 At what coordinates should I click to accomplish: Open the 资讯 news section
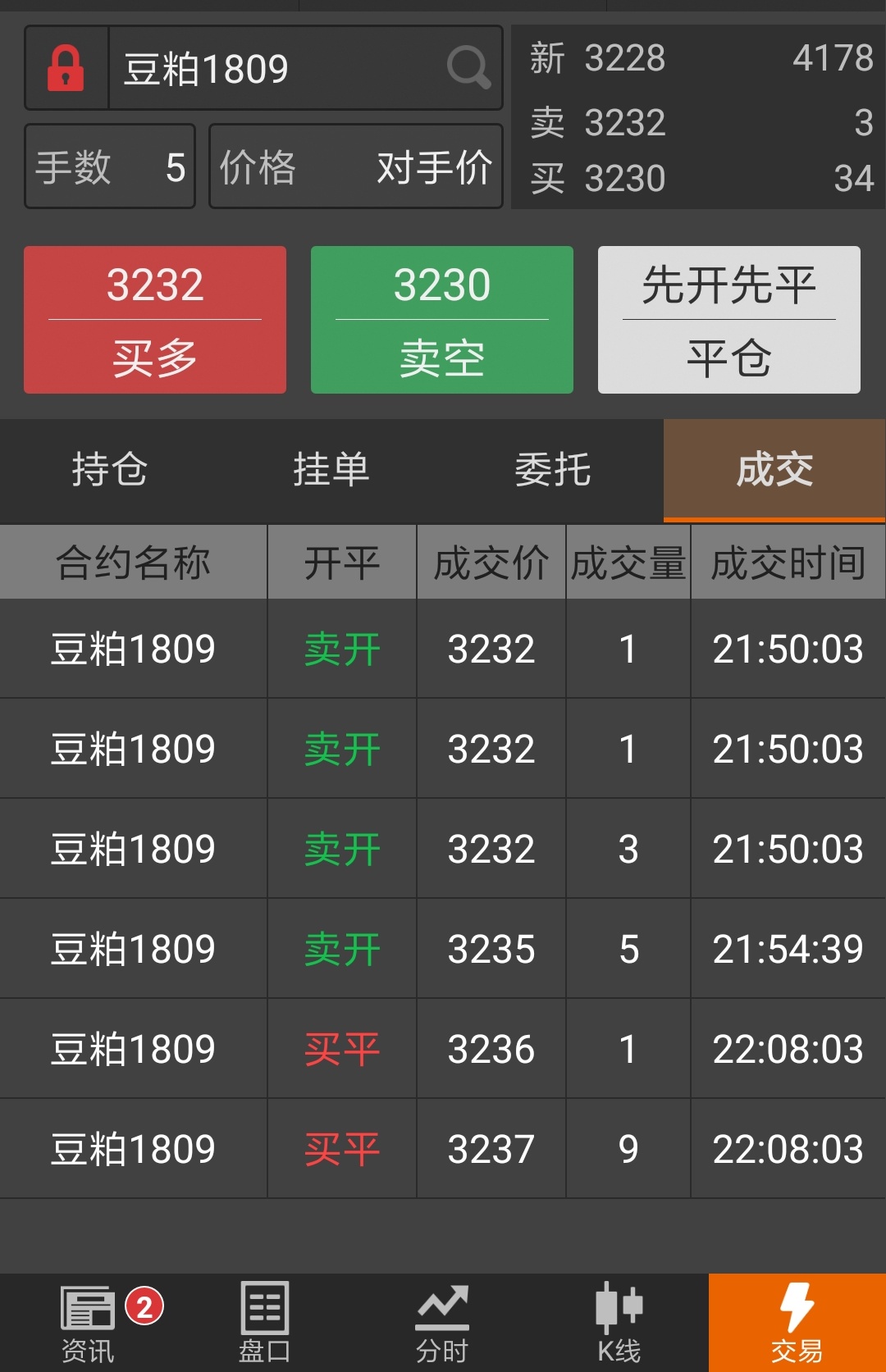[x=89, y=1323]
